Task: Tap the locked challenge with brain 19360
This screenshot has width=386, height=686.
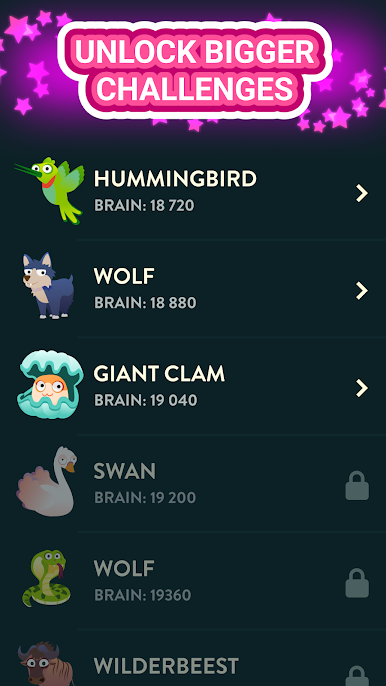Action: [193, 581]
